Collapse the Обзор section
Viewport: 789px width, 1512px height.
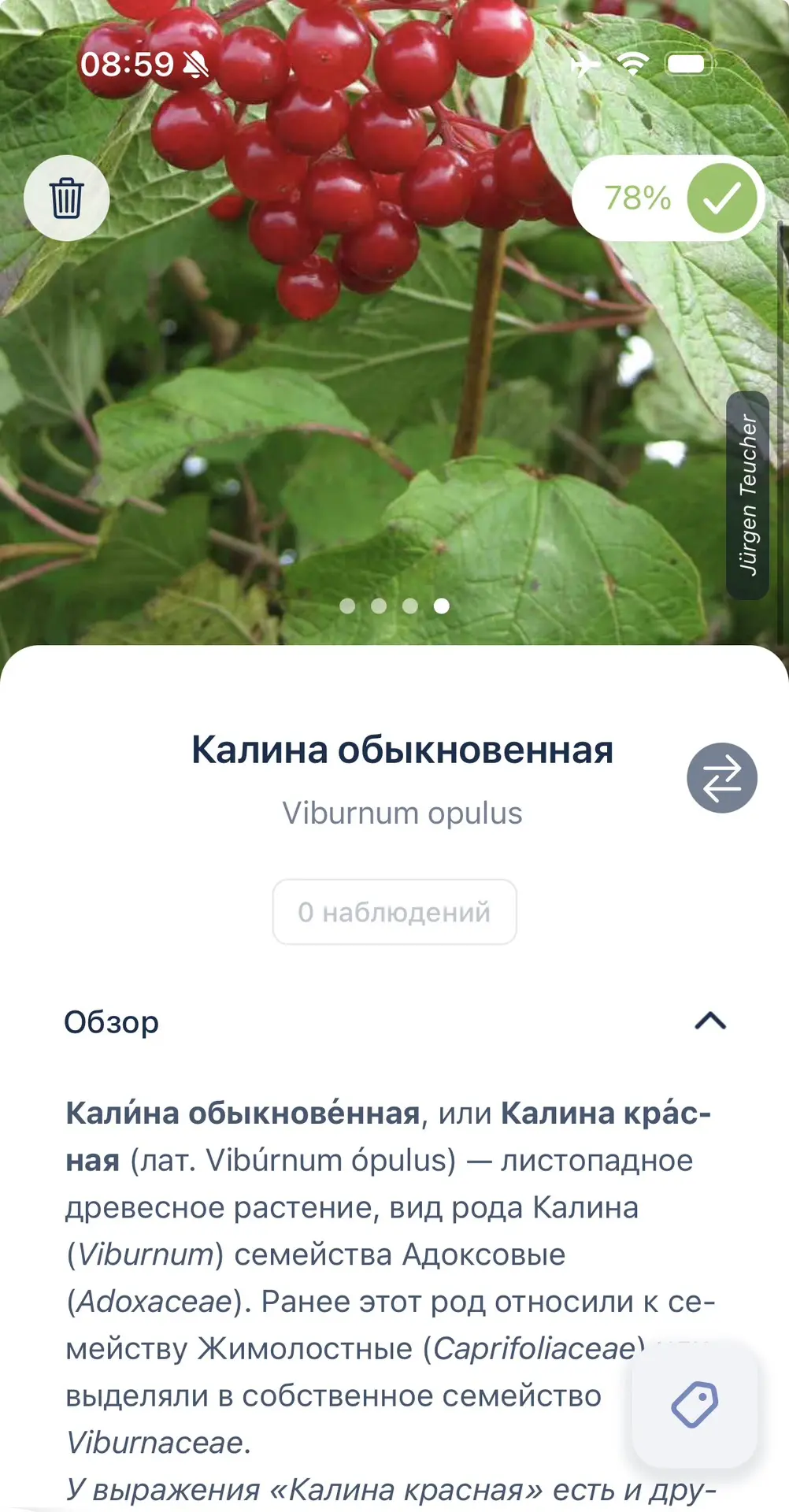click(710, 1021)
